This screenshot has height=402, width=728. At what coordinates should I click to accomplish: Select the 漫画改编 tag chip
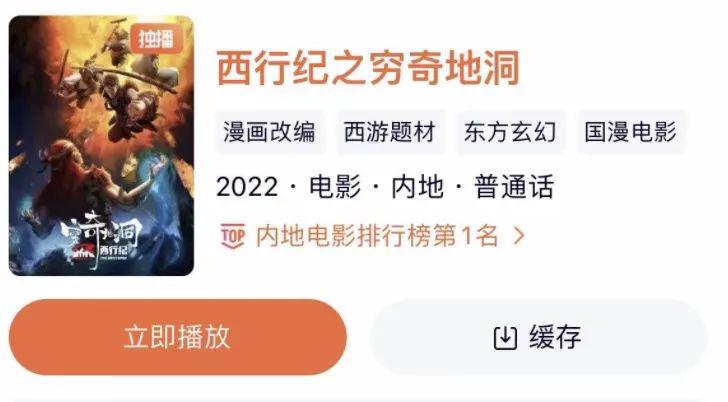click(x=269, y=132)
